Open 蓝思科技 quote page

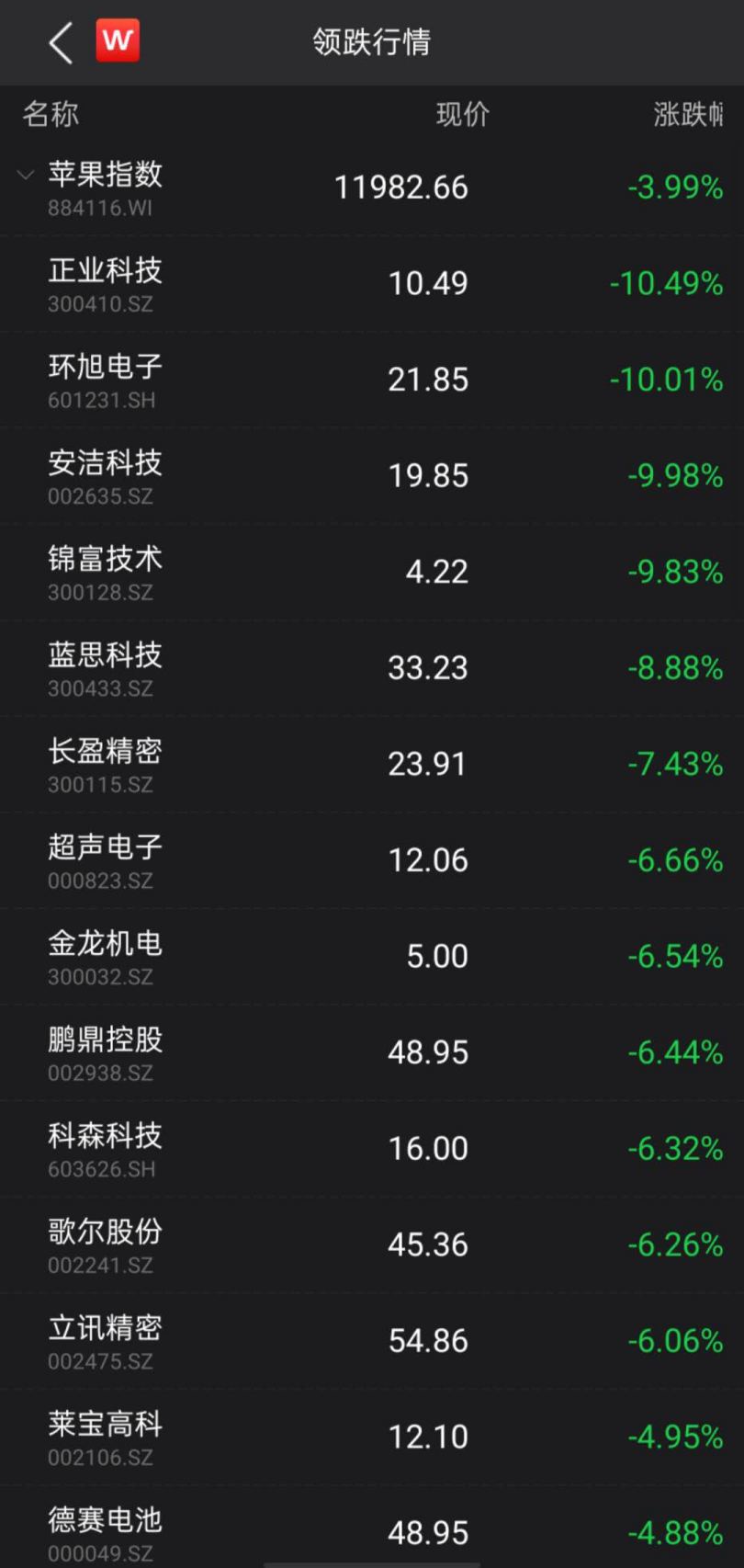[x=372, y=668]
